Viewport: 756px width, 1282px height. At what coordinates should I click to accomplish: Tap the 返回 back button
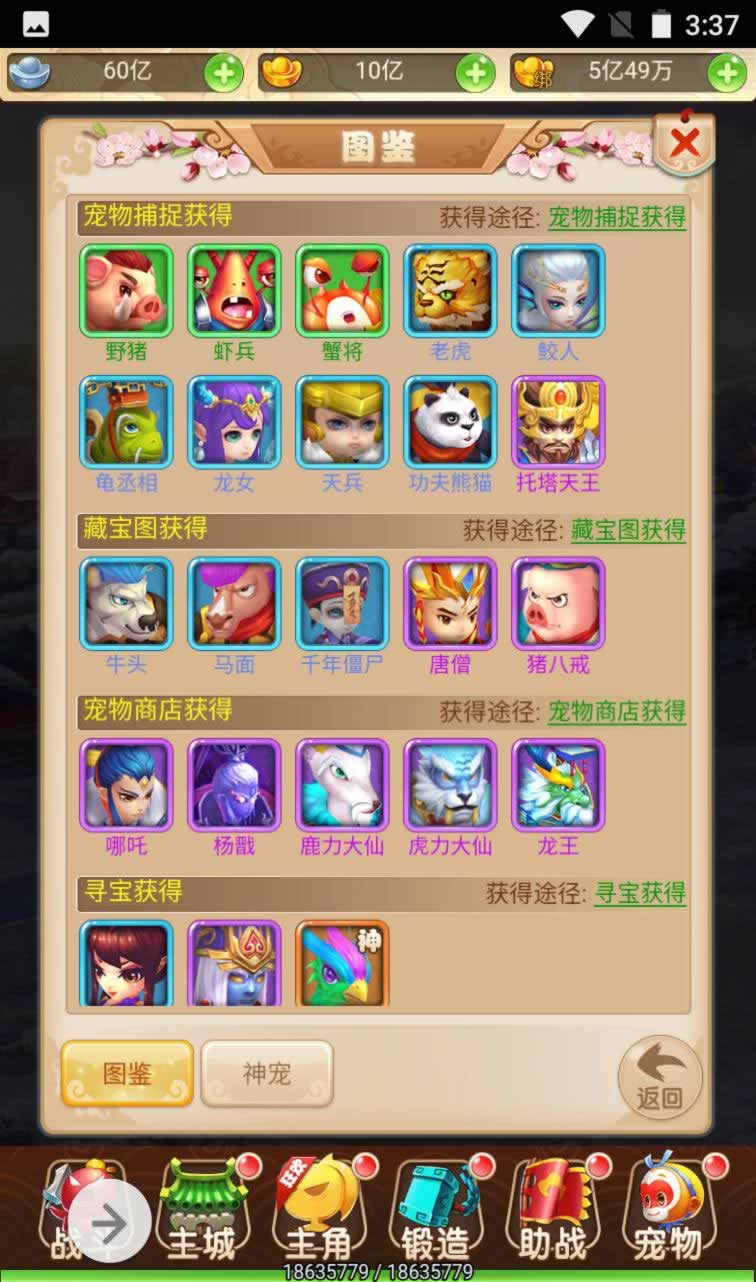(x=660, y=1076)
